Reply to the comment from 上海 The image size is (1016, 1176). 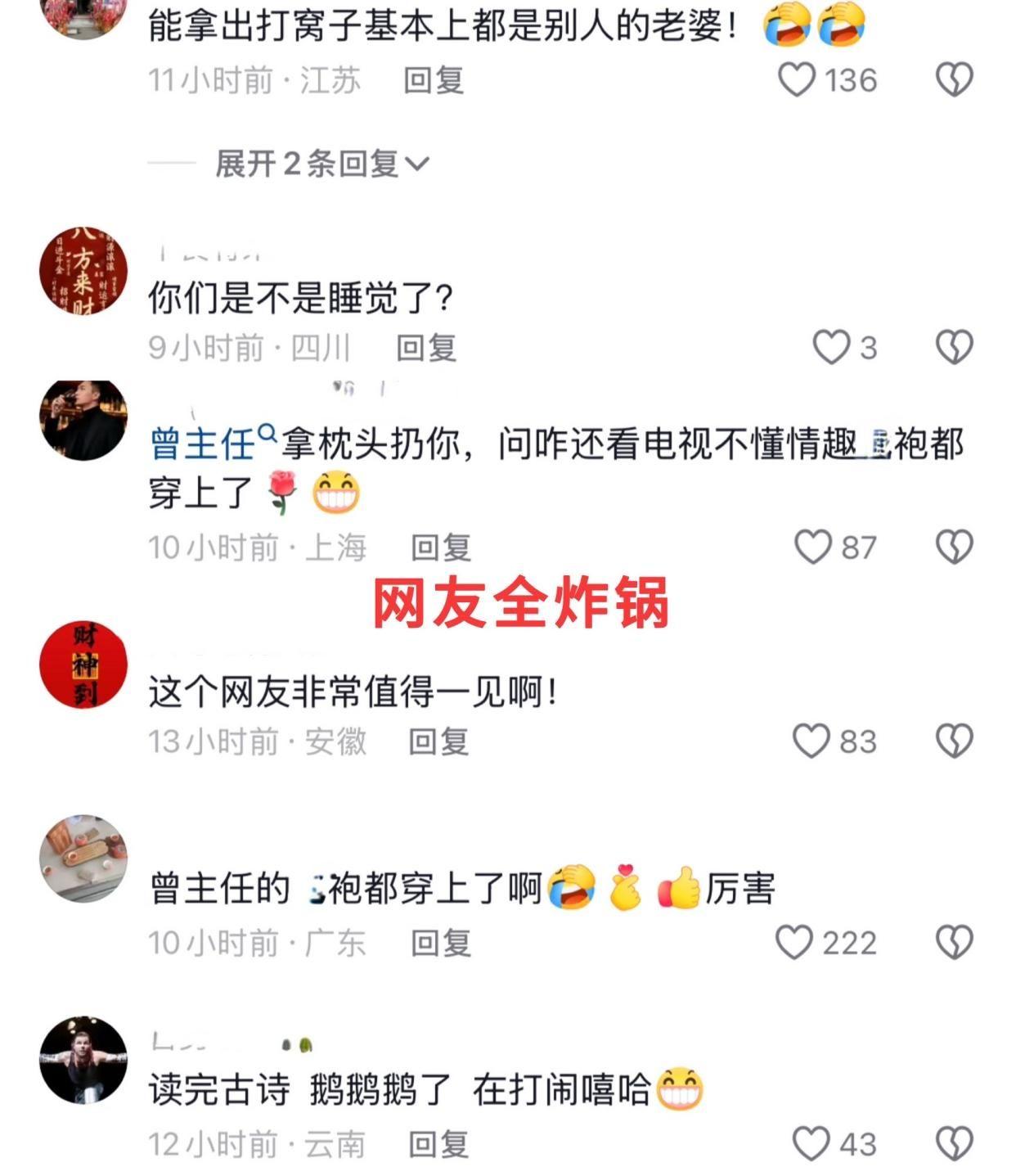[441, 547]
